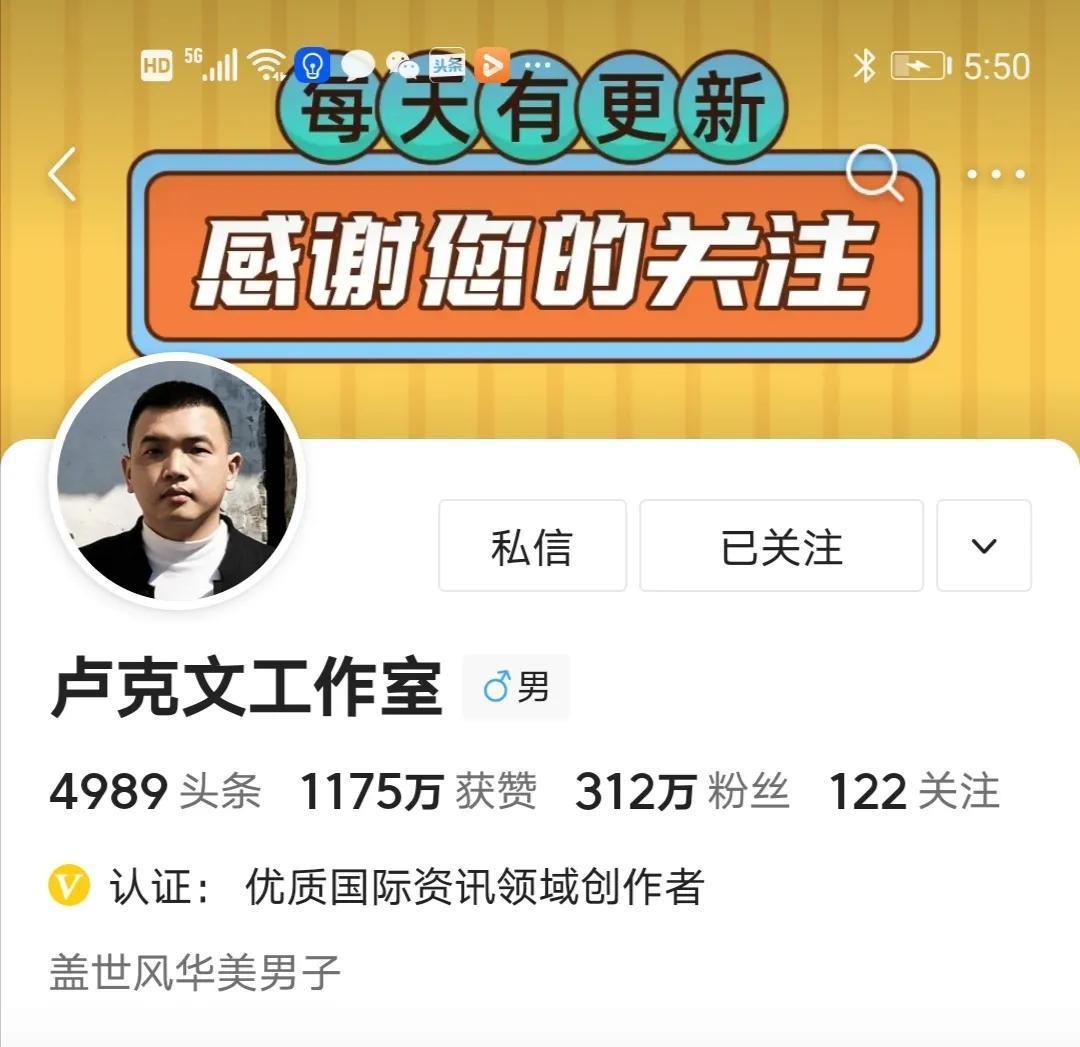Expand the dropdown arrow beside 已关注
Image resolution: width=1080 pixels, height=1047 pixels.
(984, 546)
